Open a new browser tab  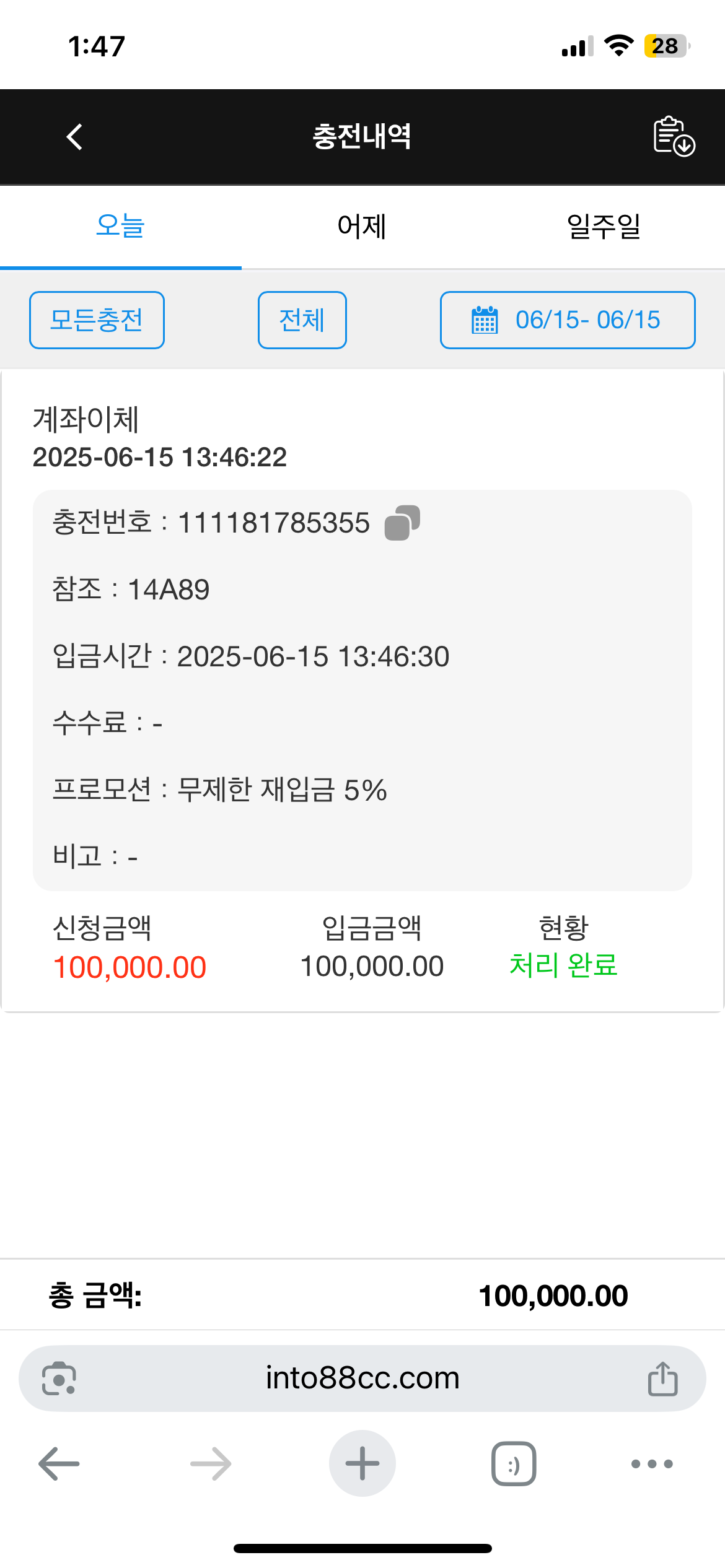(362, 1464)
